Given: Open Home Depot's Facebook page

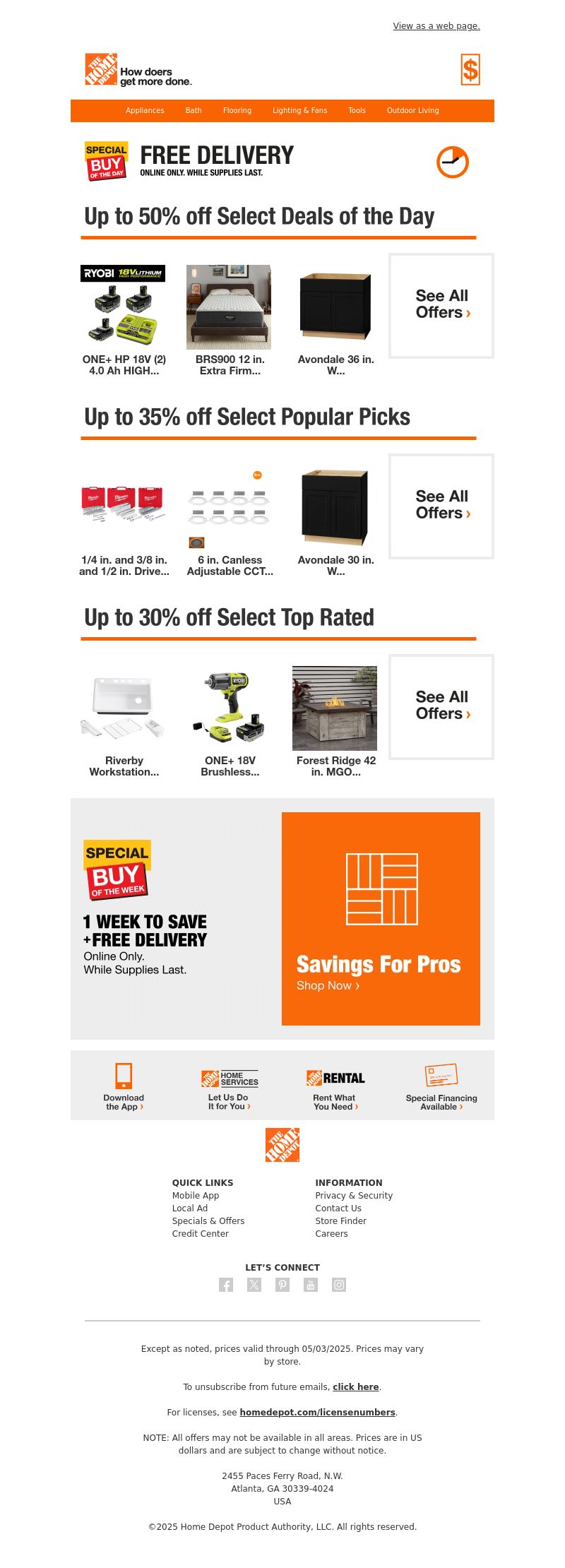Looking at the screenshot, I should [226, 1285].
